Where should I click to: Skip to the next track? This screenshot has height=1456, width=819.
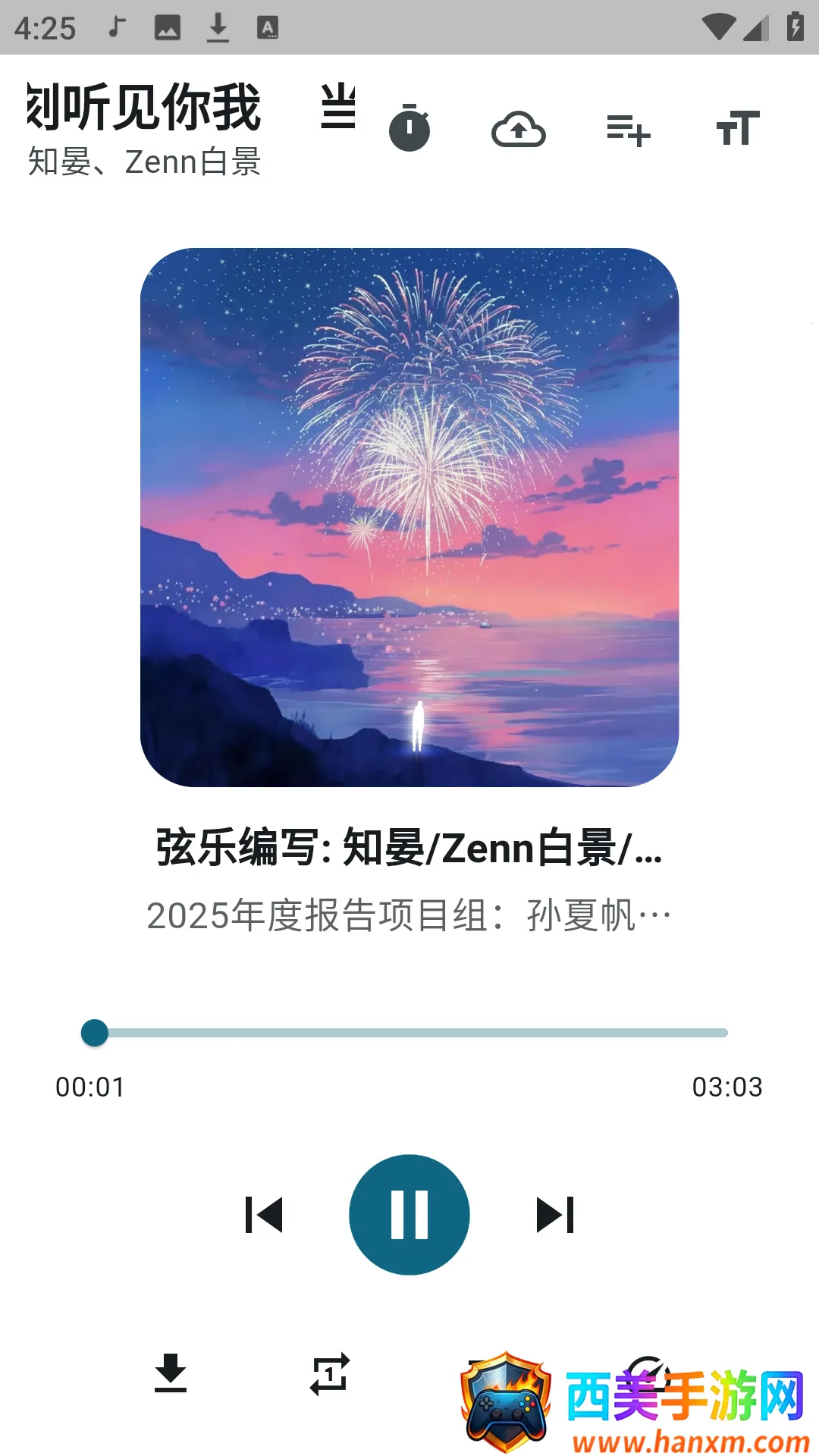coord(556,1213)
